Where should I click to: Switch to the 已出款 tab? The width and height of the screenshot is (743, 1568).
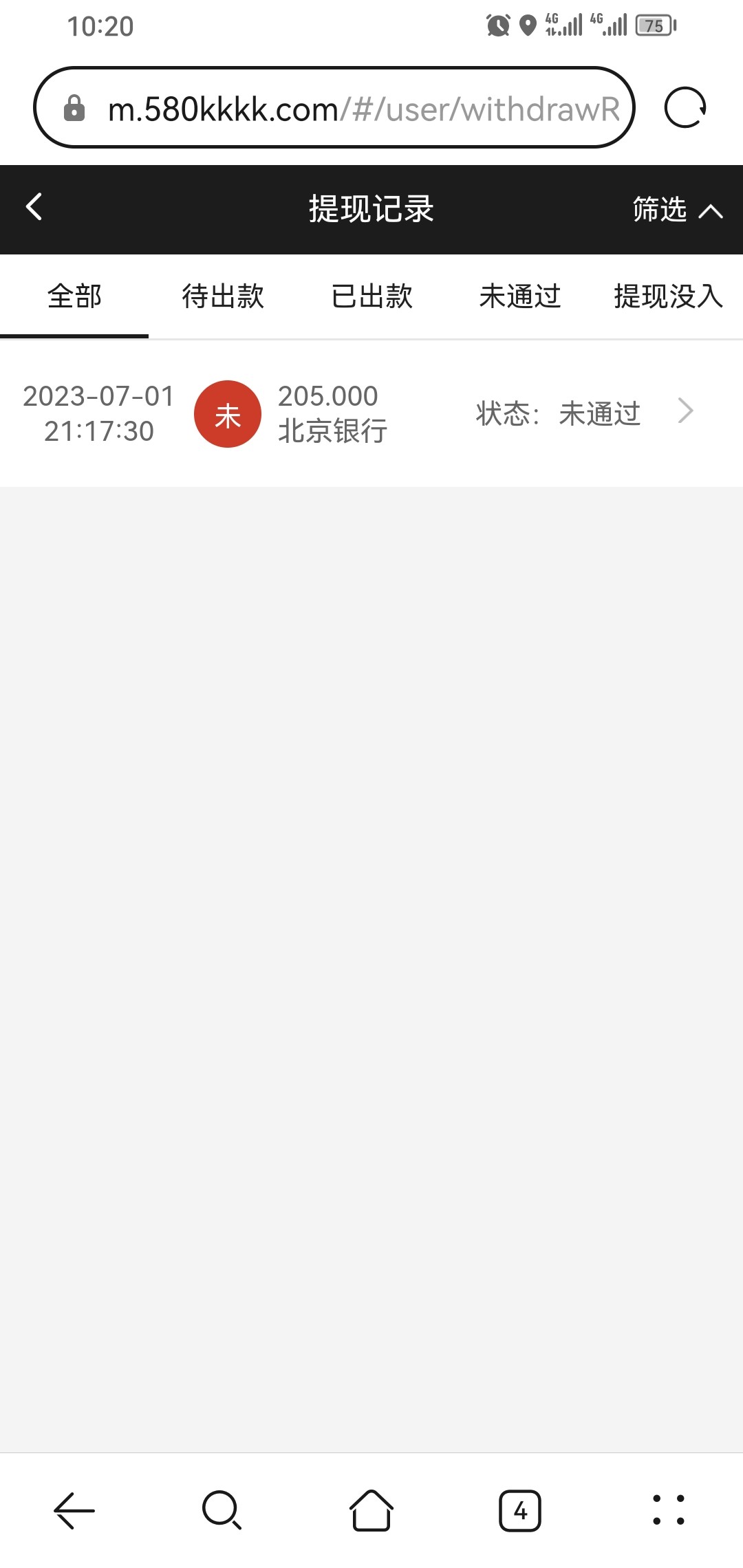click(x=371, y=296)
